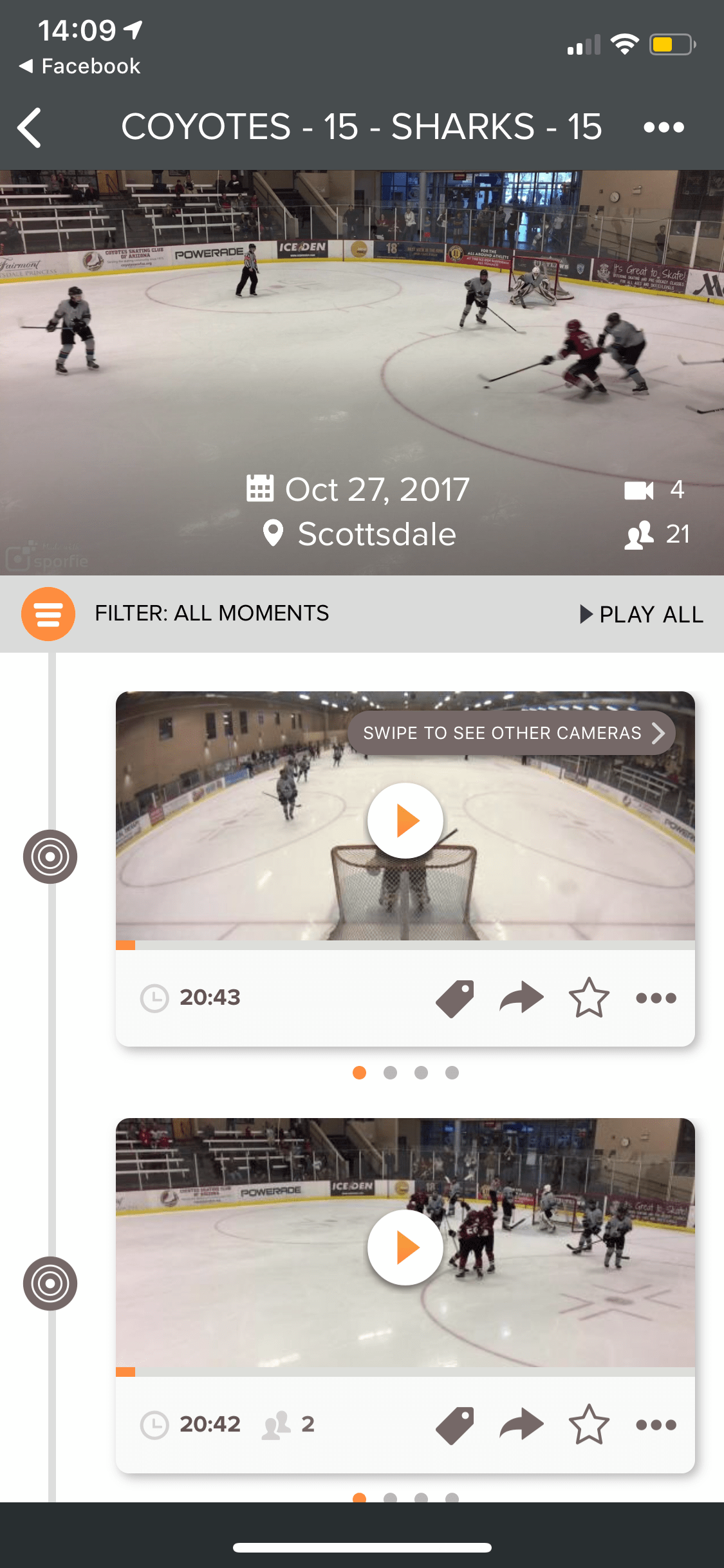This screenshot has width=724, height=1568.
Task: Go back using the top-left chevron
Action: (28, 127)
